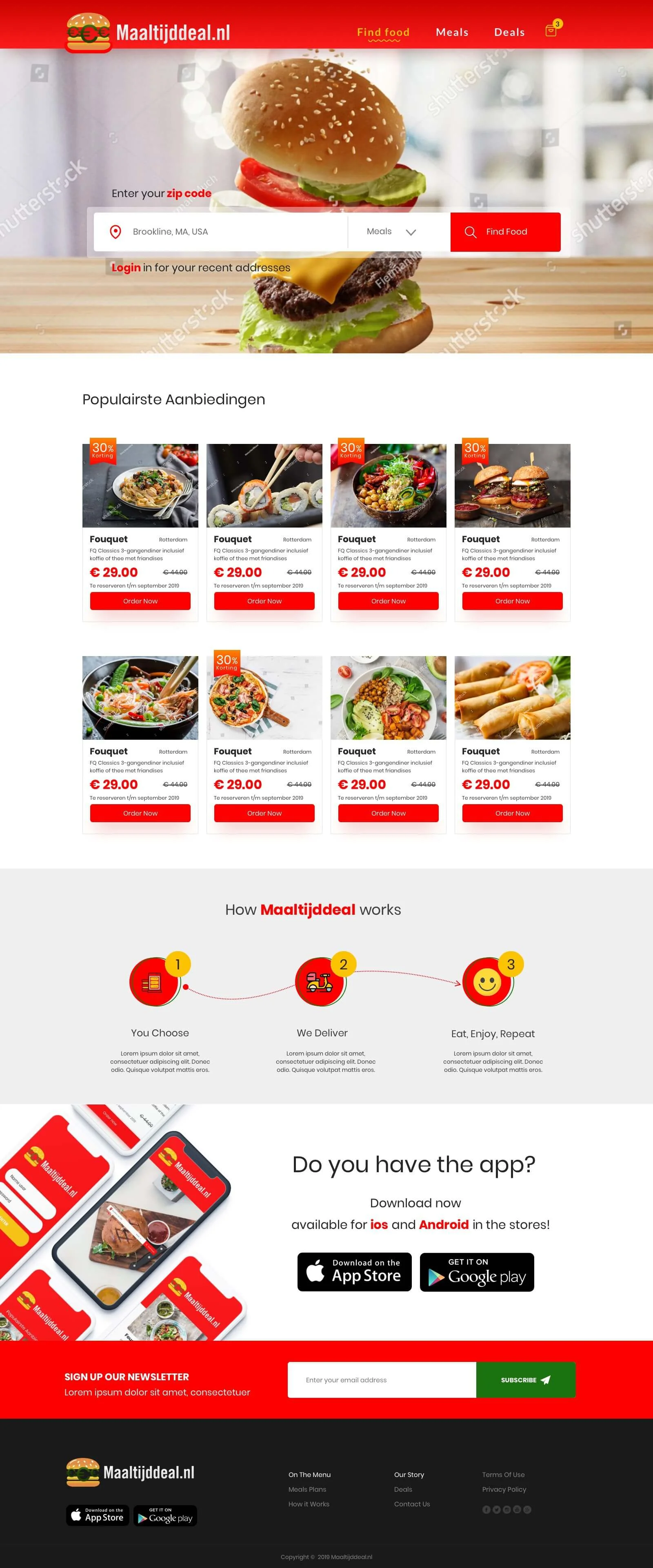Screen dimensions: 653x1568
Task: Go to Meals in the top navigation
Action: tap(452, 32)
